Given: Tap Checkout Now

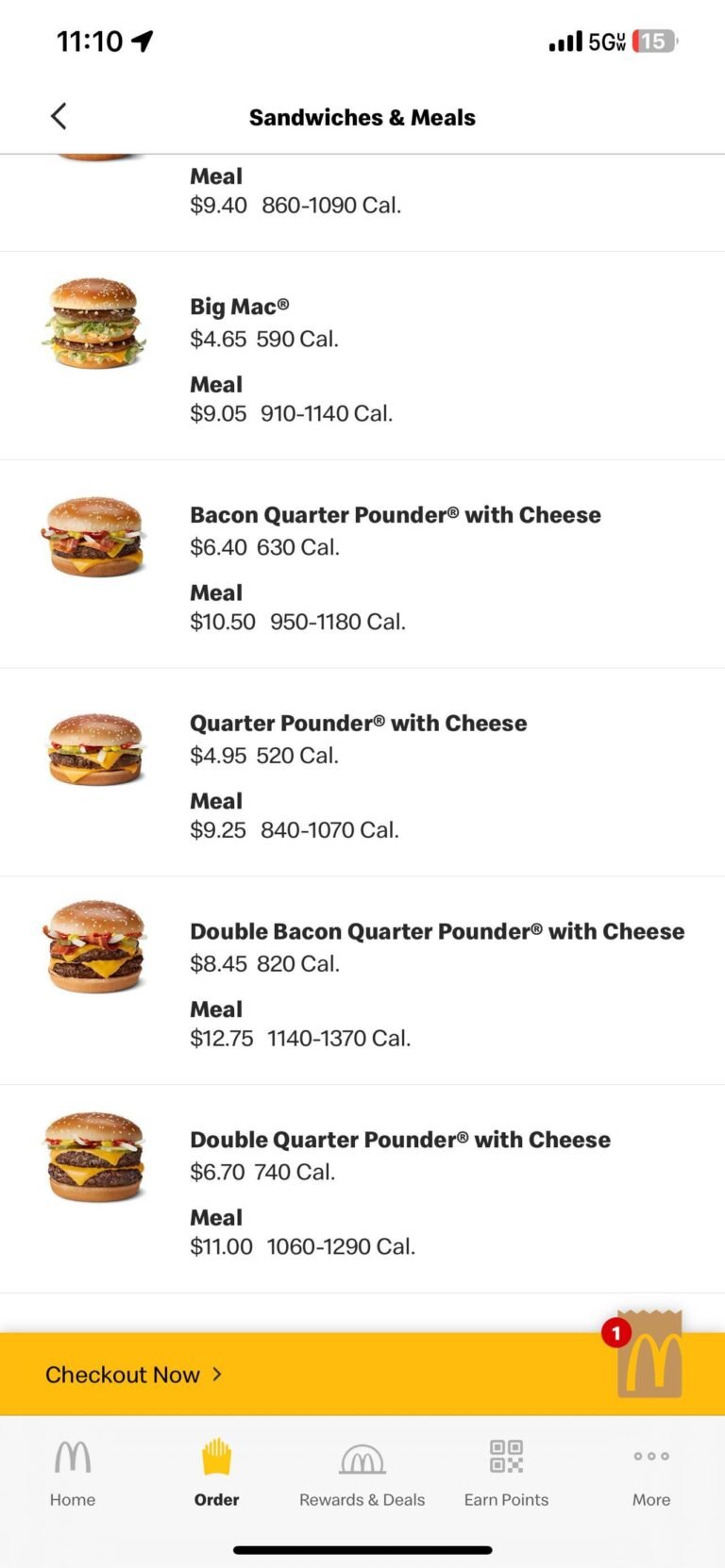Looking at the screenshot, I should [123, 1375].
